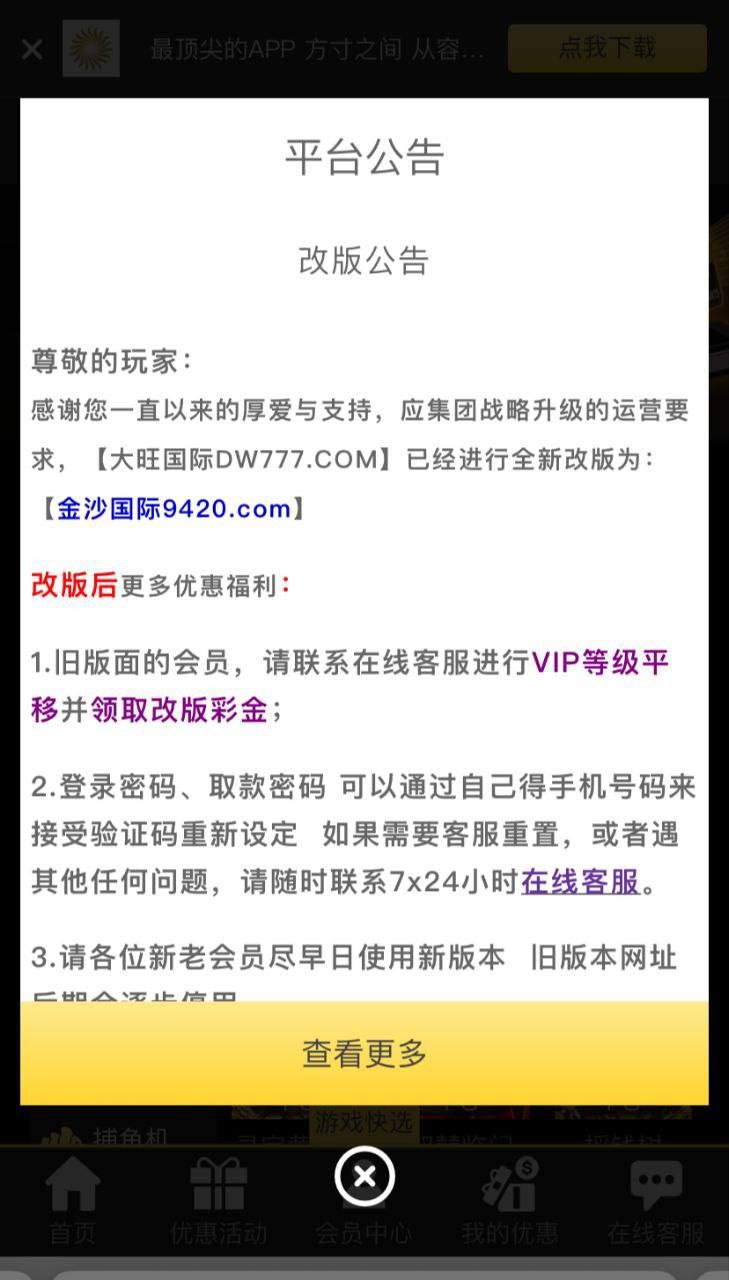Dismiss the app download banner
Image resolution: width=729 pixels, height=1280 pixels.
pos(32,49)
